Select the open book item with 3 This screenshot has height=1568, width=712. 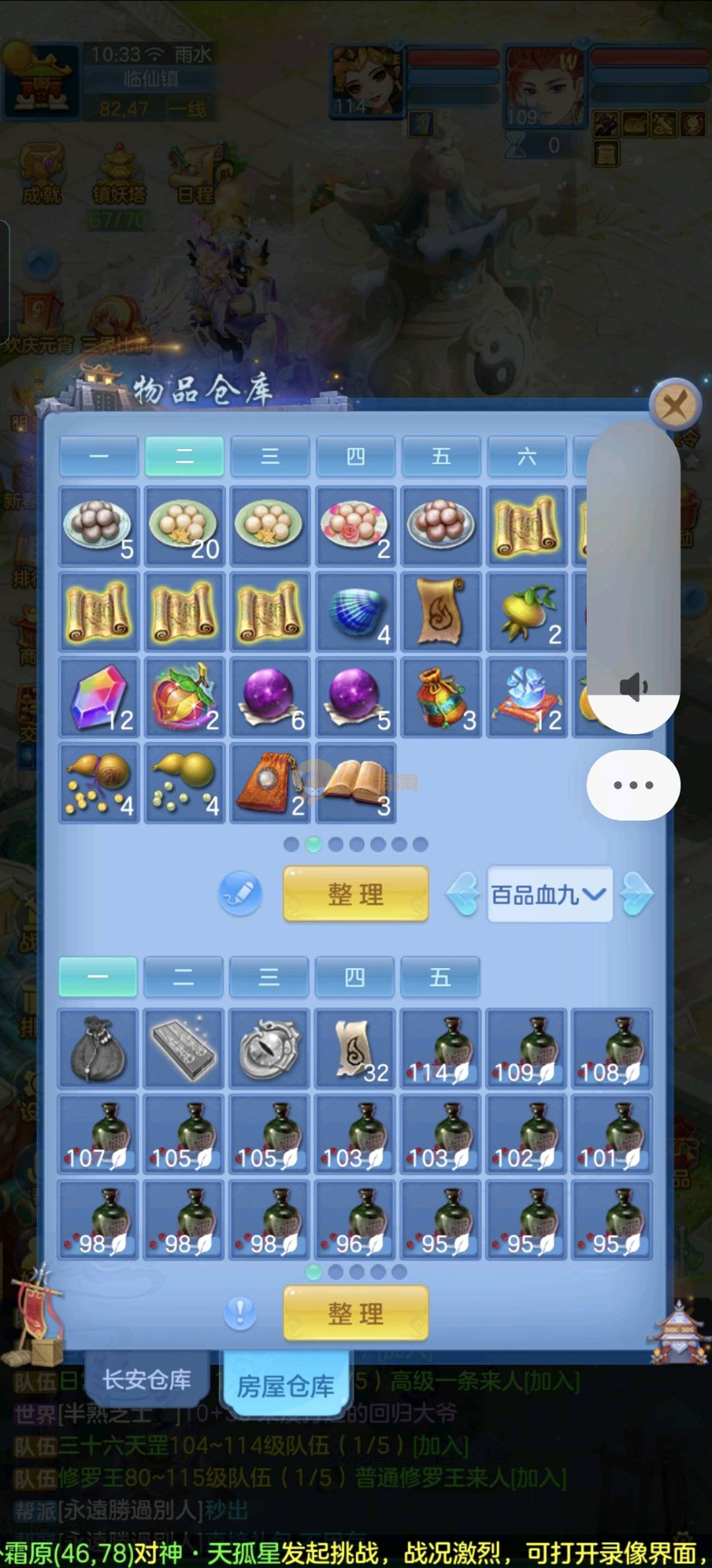pos(356,783)
